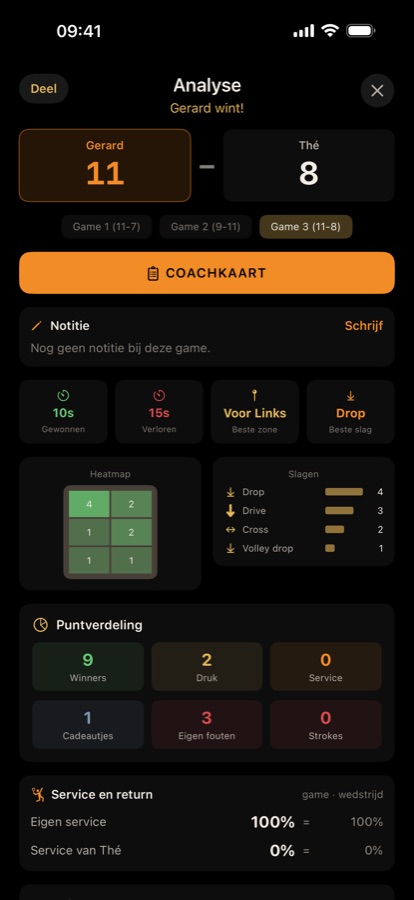Tap Schrijf to add a note
414x900 pixels.
363,326
